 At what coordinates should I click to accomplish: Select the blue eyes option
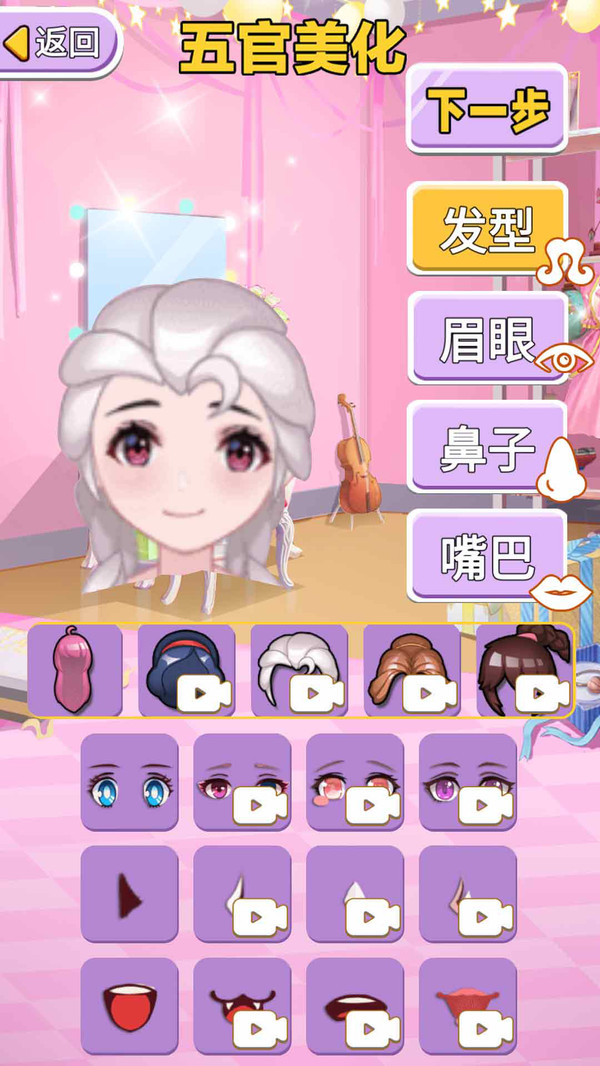tap(129, 782)
